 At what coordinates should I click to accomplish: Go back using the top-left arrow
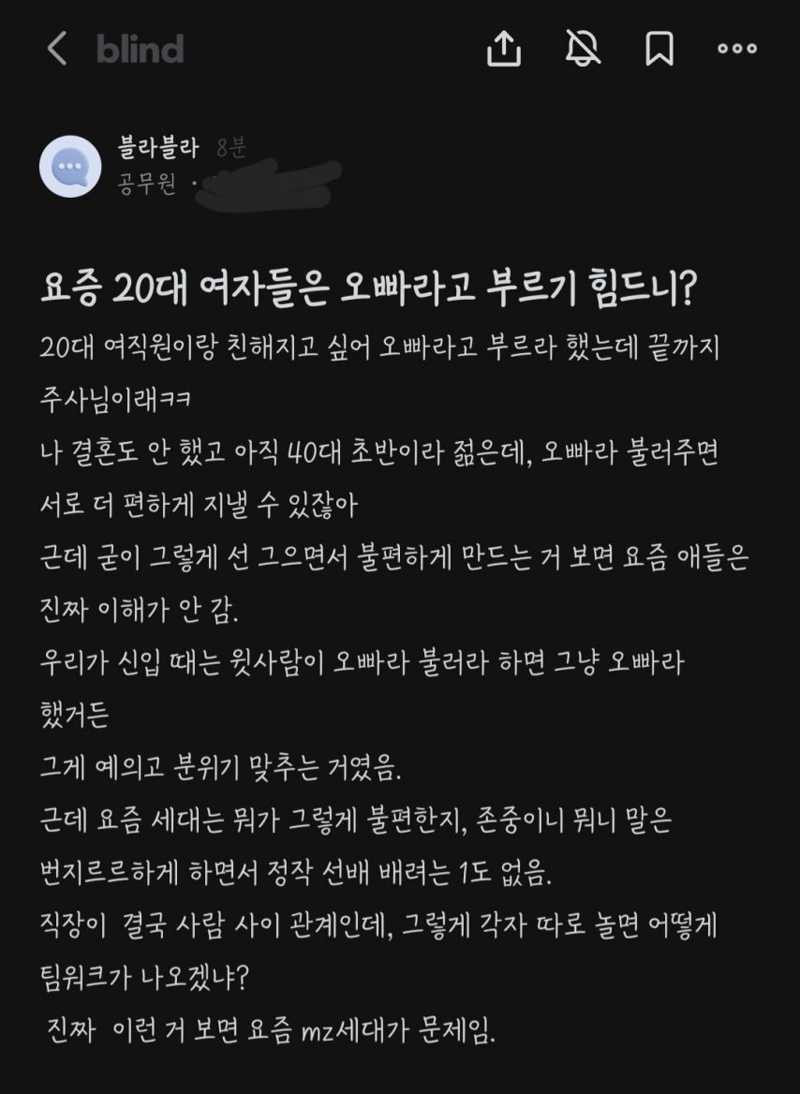(x=57, y=48)
